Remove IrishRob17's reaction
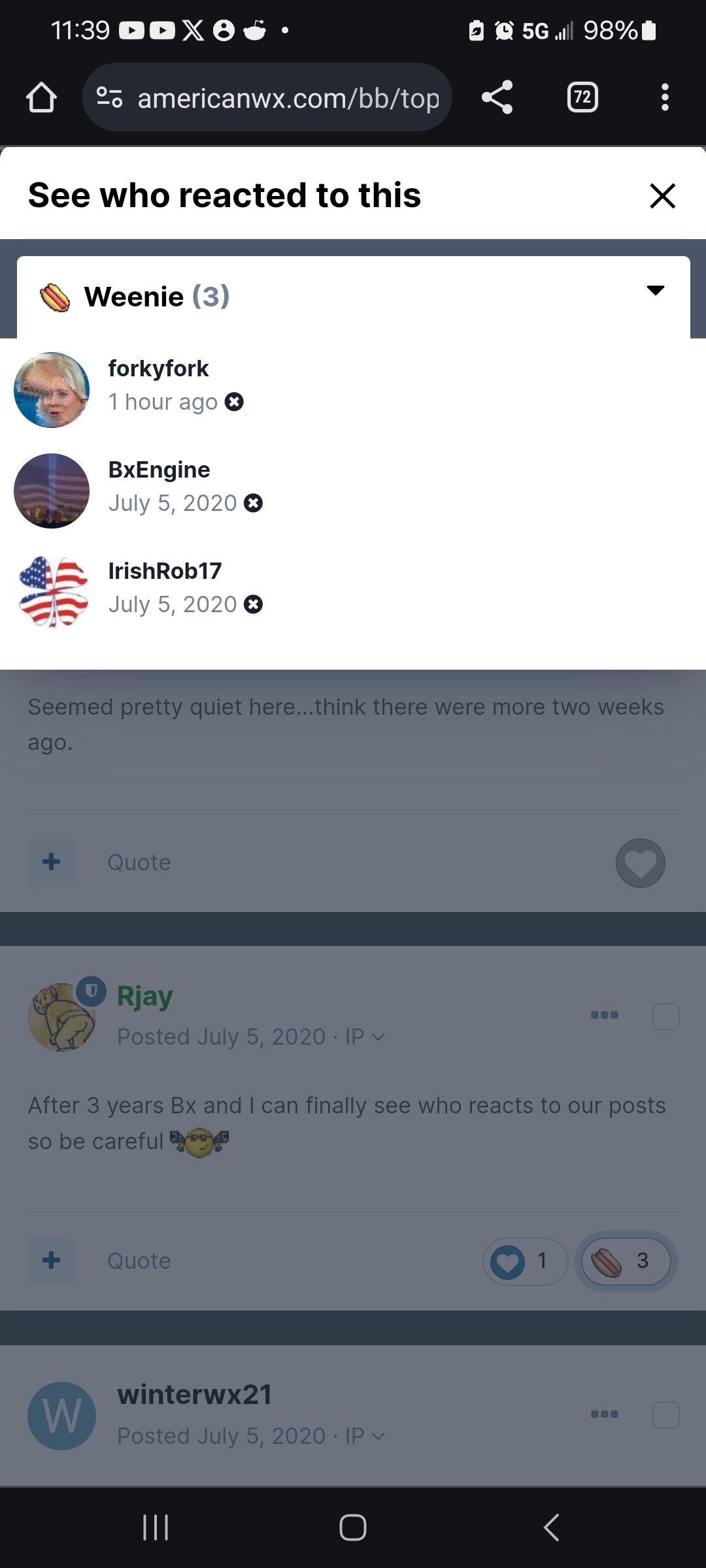The image size is (706, 1568). (253, 604)
